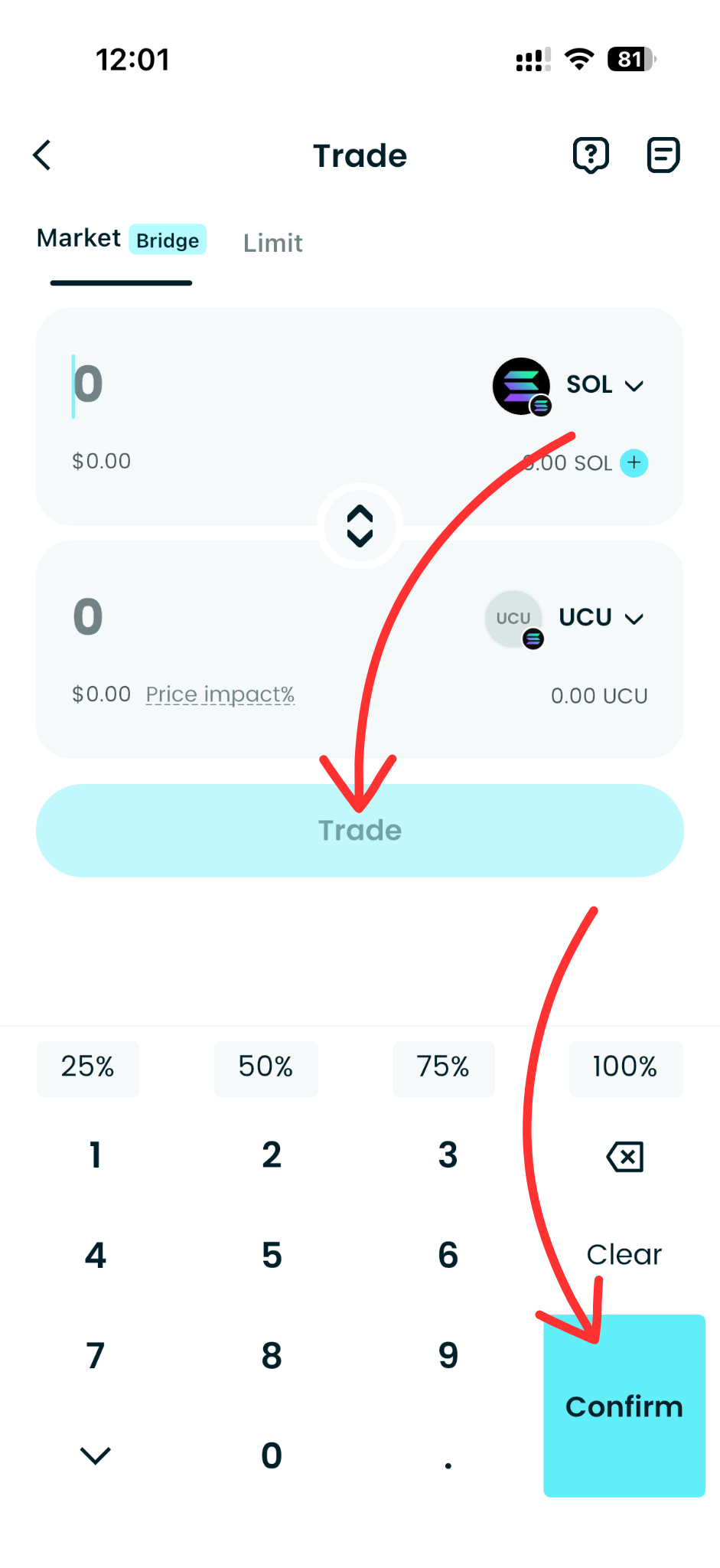
Task: Tap the plus icon beside SOL balance
Action: click(x=634, y=463)
